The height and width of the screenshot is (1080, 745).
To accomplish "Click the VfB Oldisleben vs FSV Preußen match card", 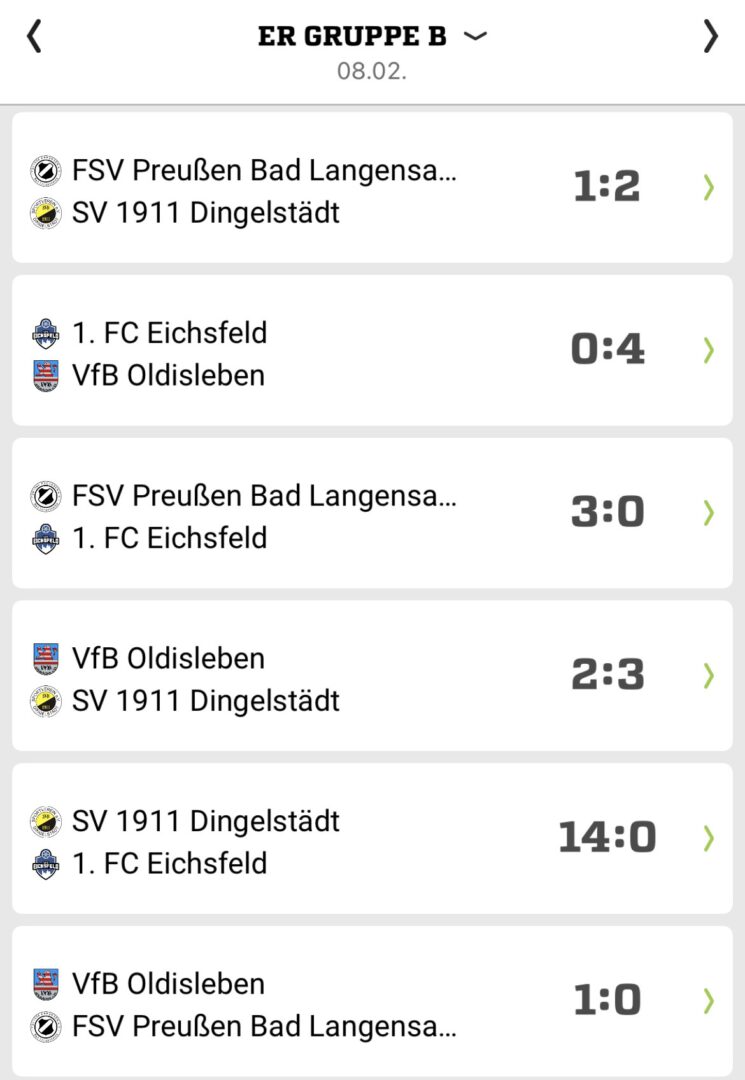I will [x=372, y=1000].
